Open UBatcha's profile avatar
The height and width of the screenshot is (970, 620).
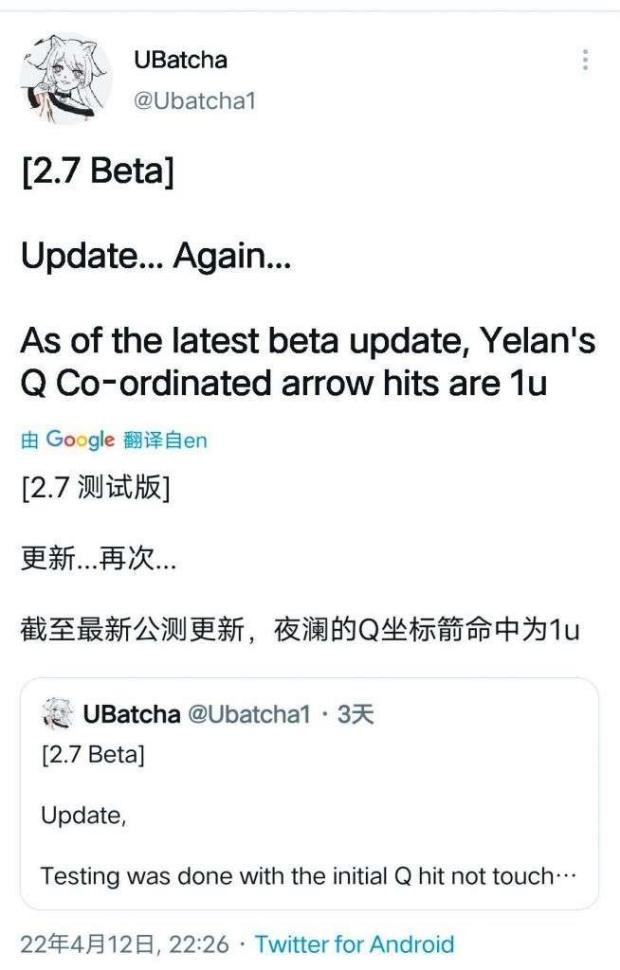point(65,79)
